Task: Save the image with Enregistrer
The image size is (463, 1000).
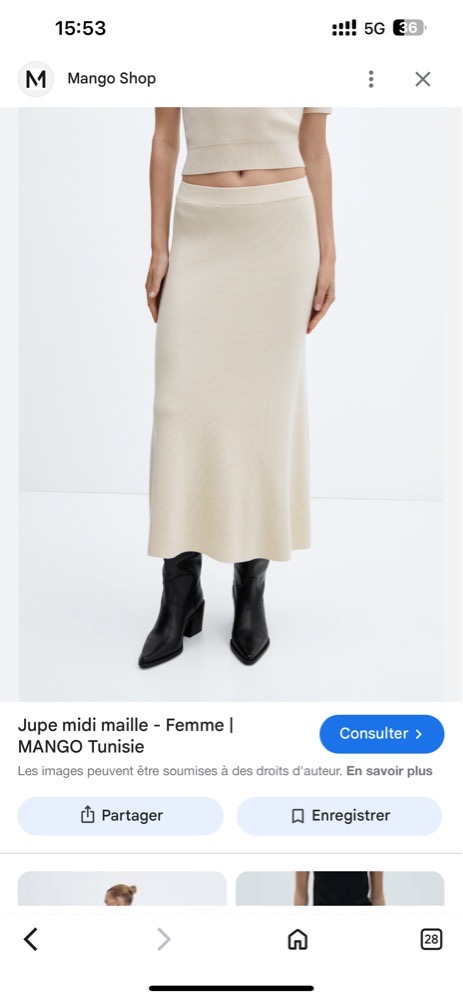Action: point(339,815)
